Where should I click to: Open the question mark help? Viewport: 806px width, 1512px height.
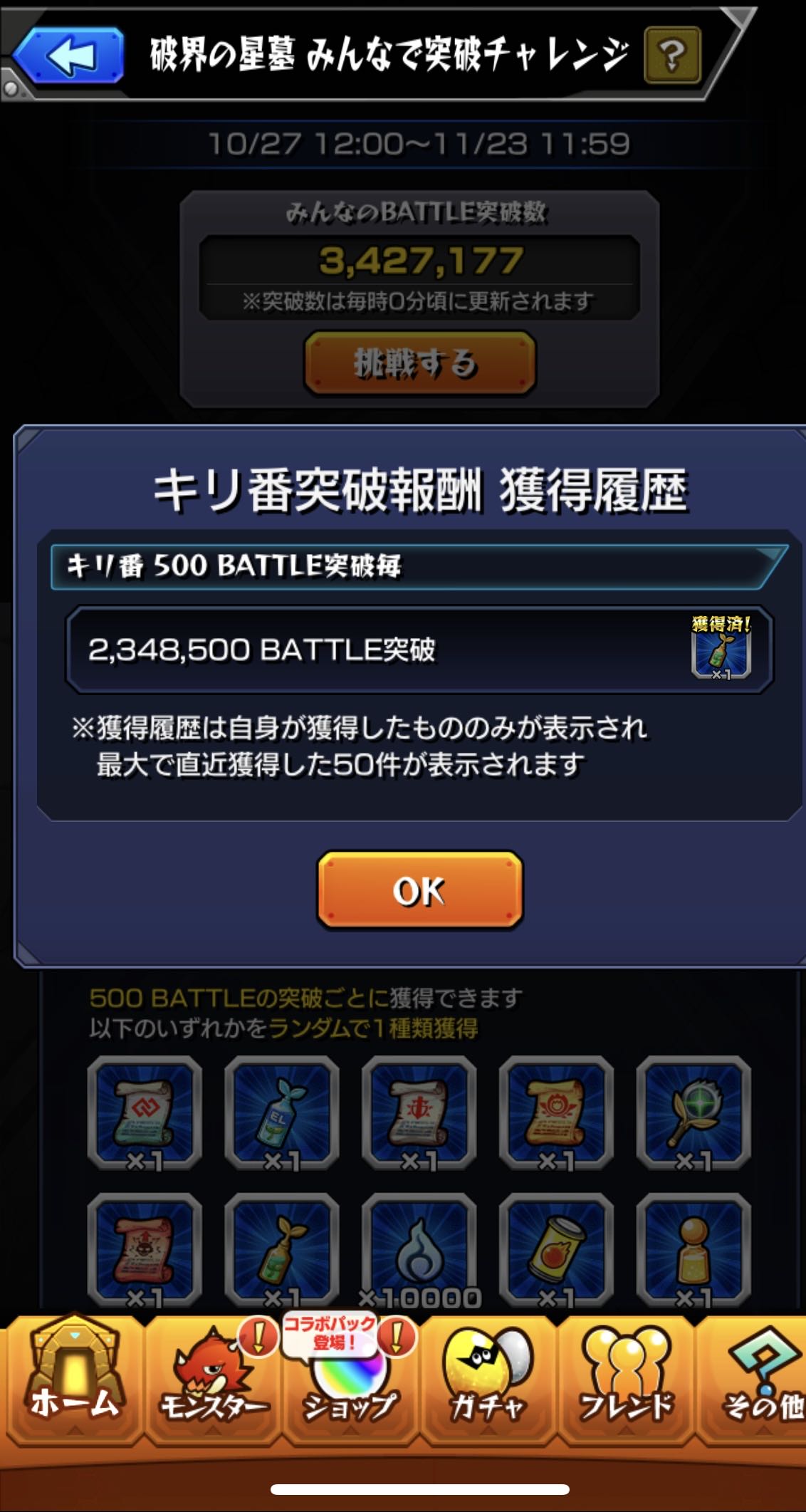point(672,56)
